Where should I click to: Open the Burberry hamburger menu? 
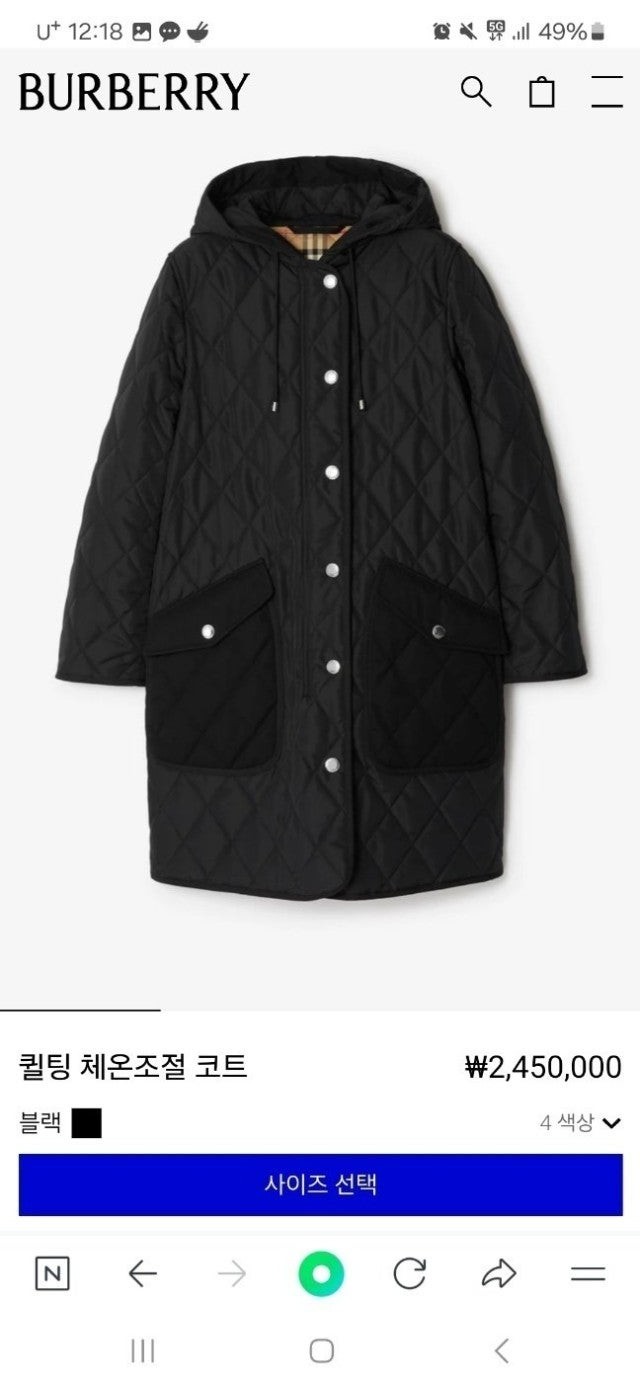pos(606,92)
